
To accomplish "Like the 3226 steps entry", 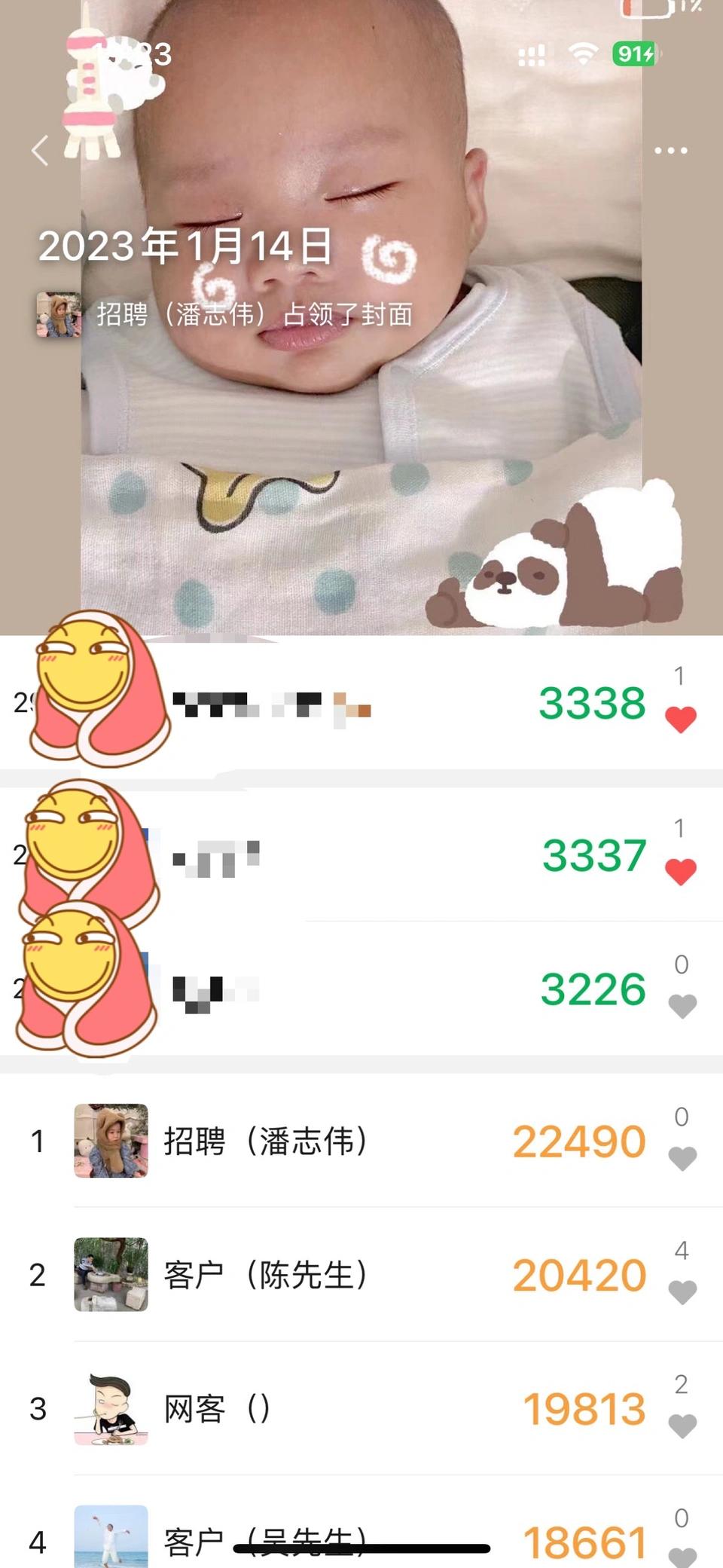I will click(x=682, y=1006).
